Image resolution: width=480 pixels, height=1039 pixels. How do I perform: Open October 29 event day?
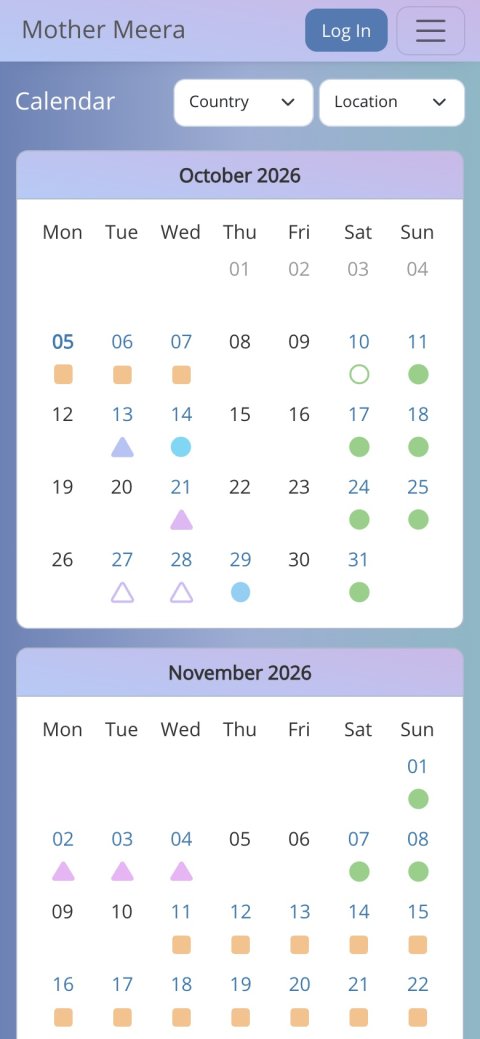(240, 576)
